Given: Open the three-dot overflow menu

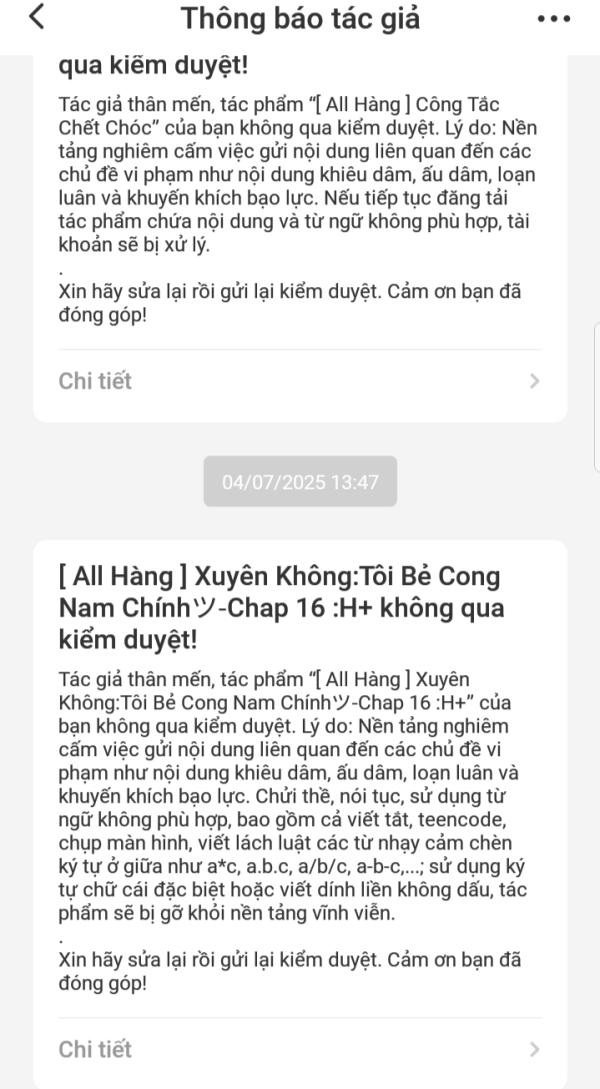Looking at the screenshot, I should click(x=553, y=19).
